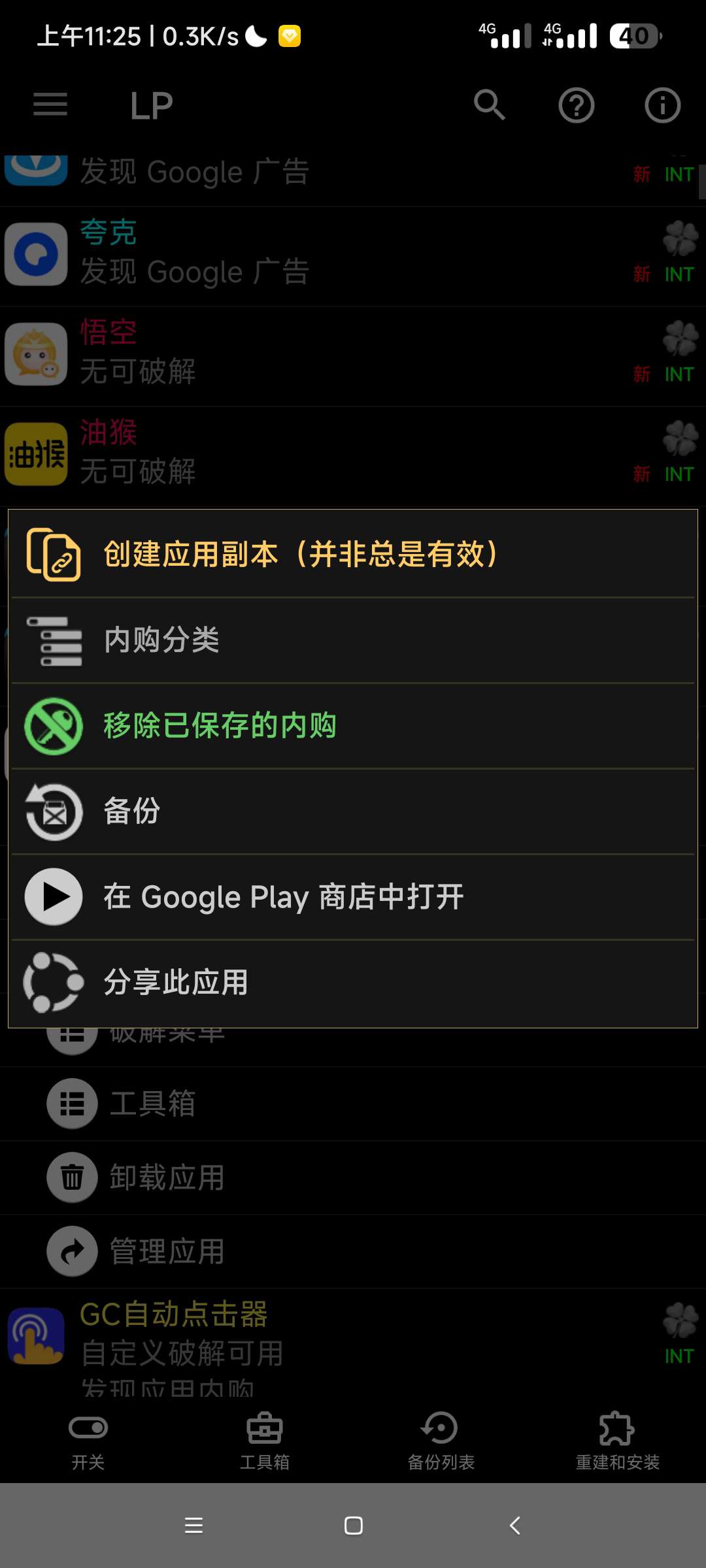Select 分享此应用 option
The height and width of the screenshot is (1568, 706).
[353, 983]
